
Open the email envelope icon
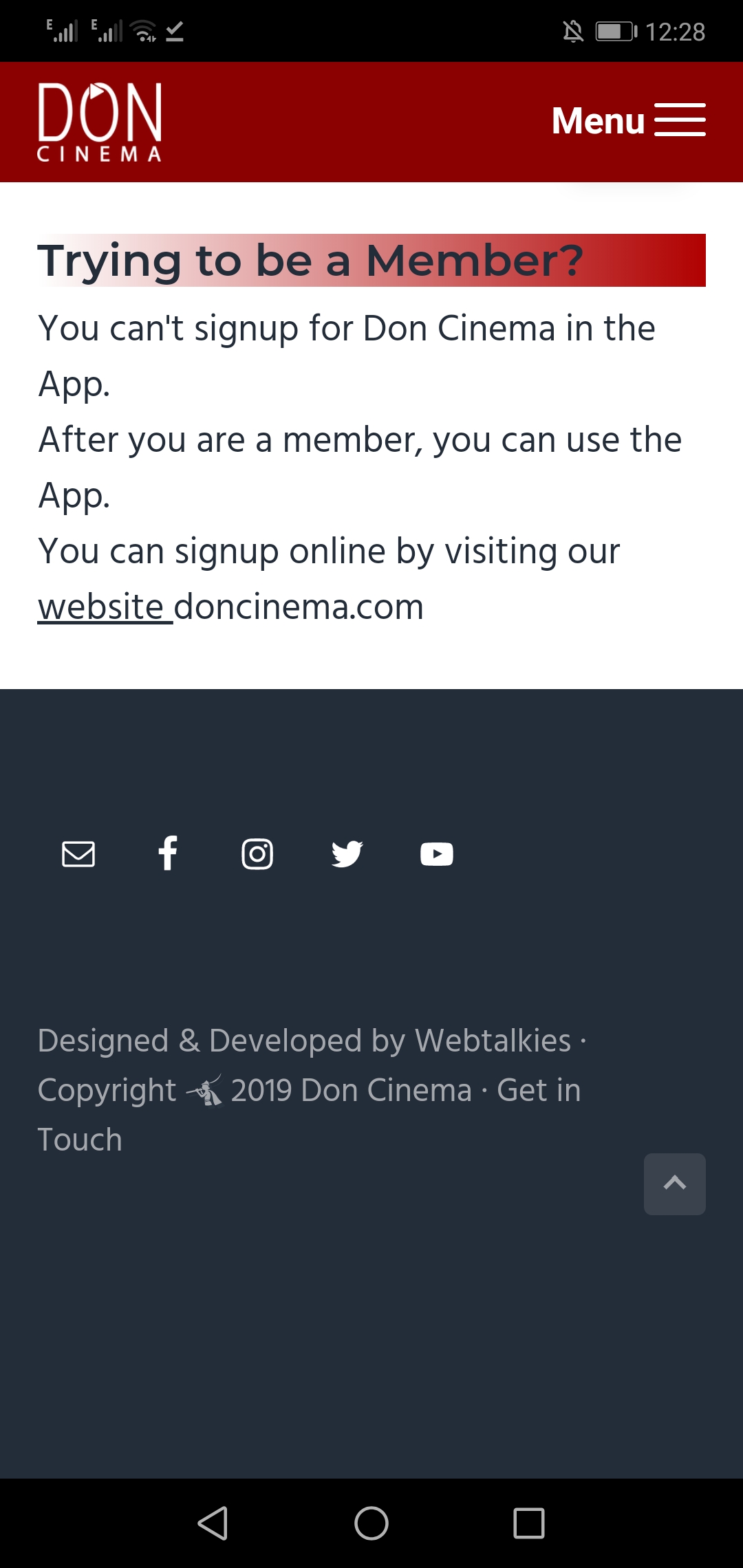click(78, 854)
